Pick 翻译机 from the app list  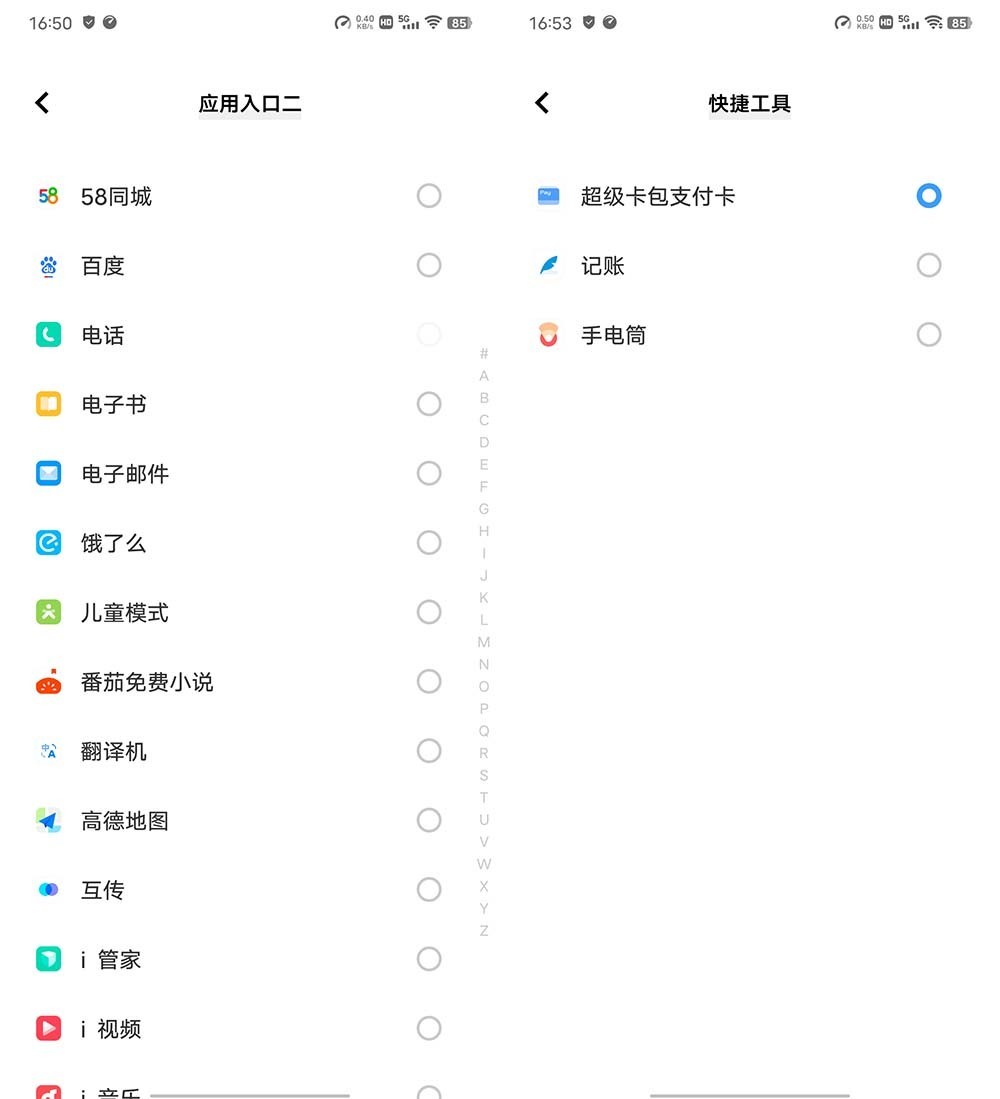pos(428,751)
